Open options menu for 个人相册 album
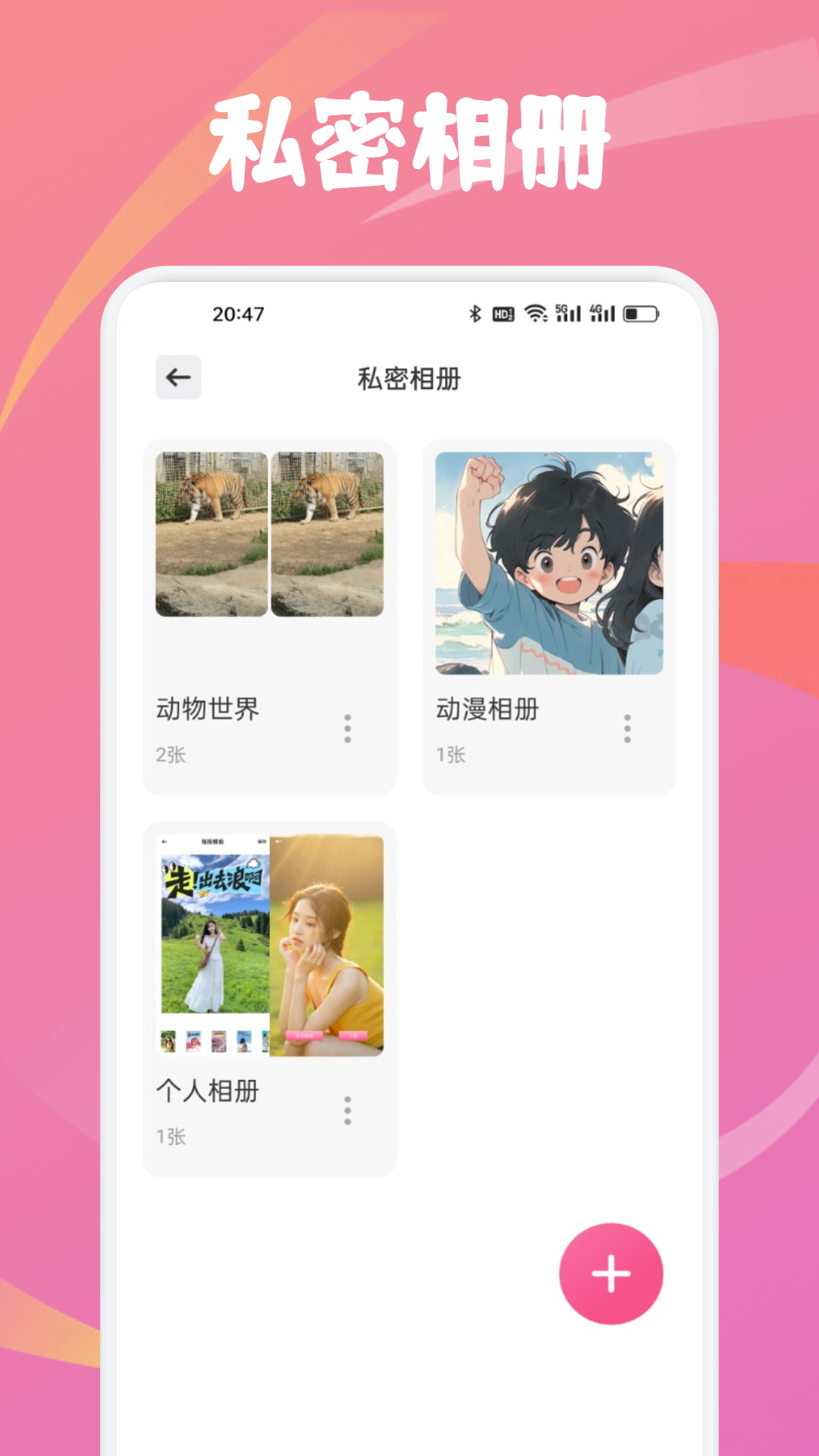819x1456 pixels. click(x=347, y=1109)
